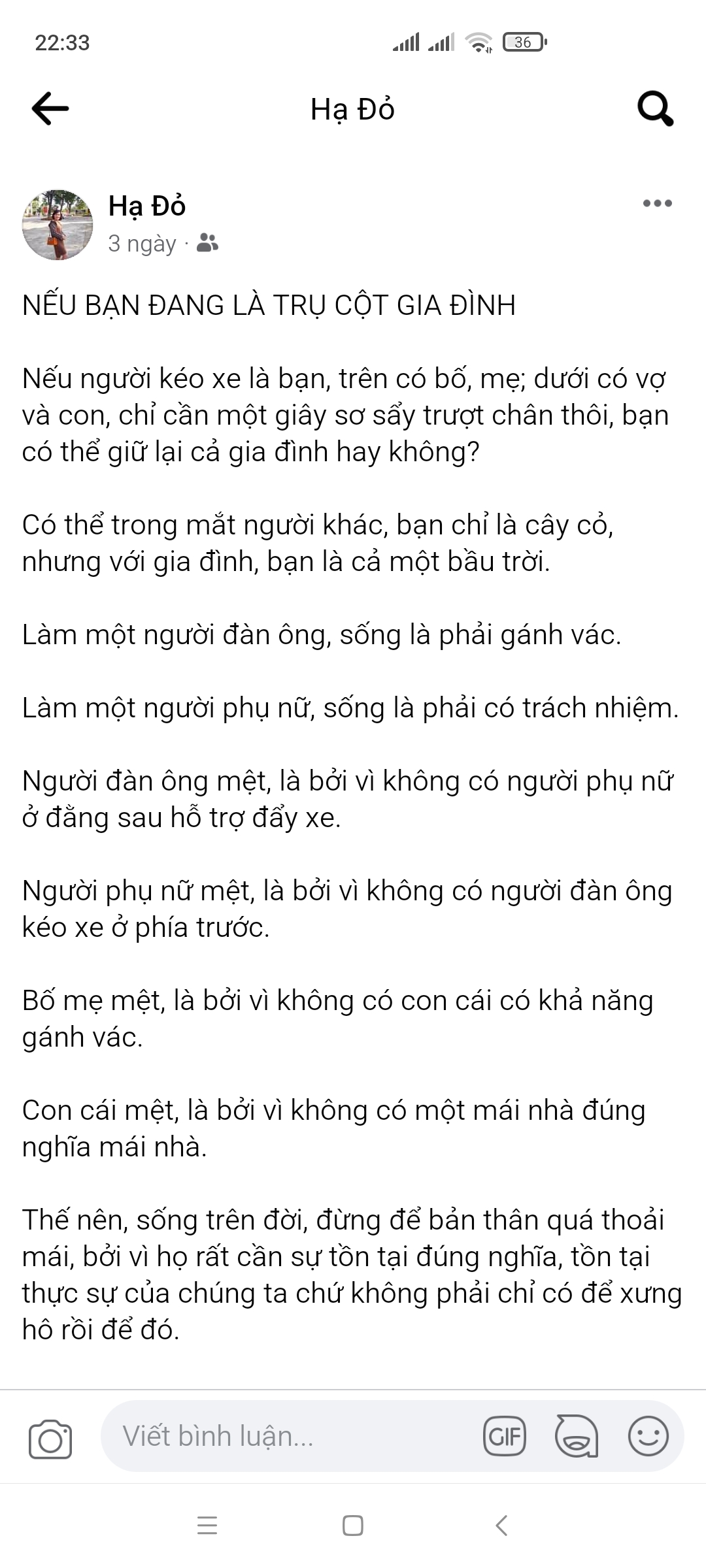Open the sticker picker in comment box
Image resolution: width=706 pixels, height=1568 pixels.
(576, 1436)
